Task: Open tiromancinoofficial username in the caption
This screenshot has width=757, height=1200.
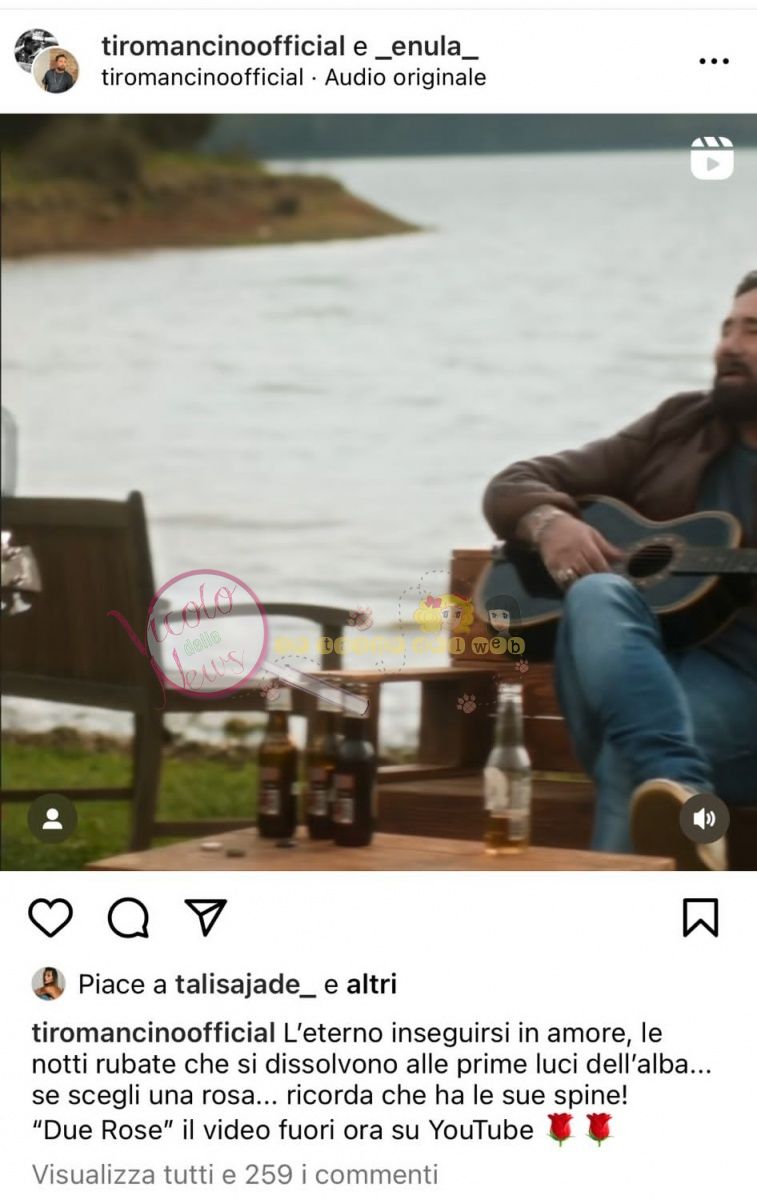Action: point(153,1033)
